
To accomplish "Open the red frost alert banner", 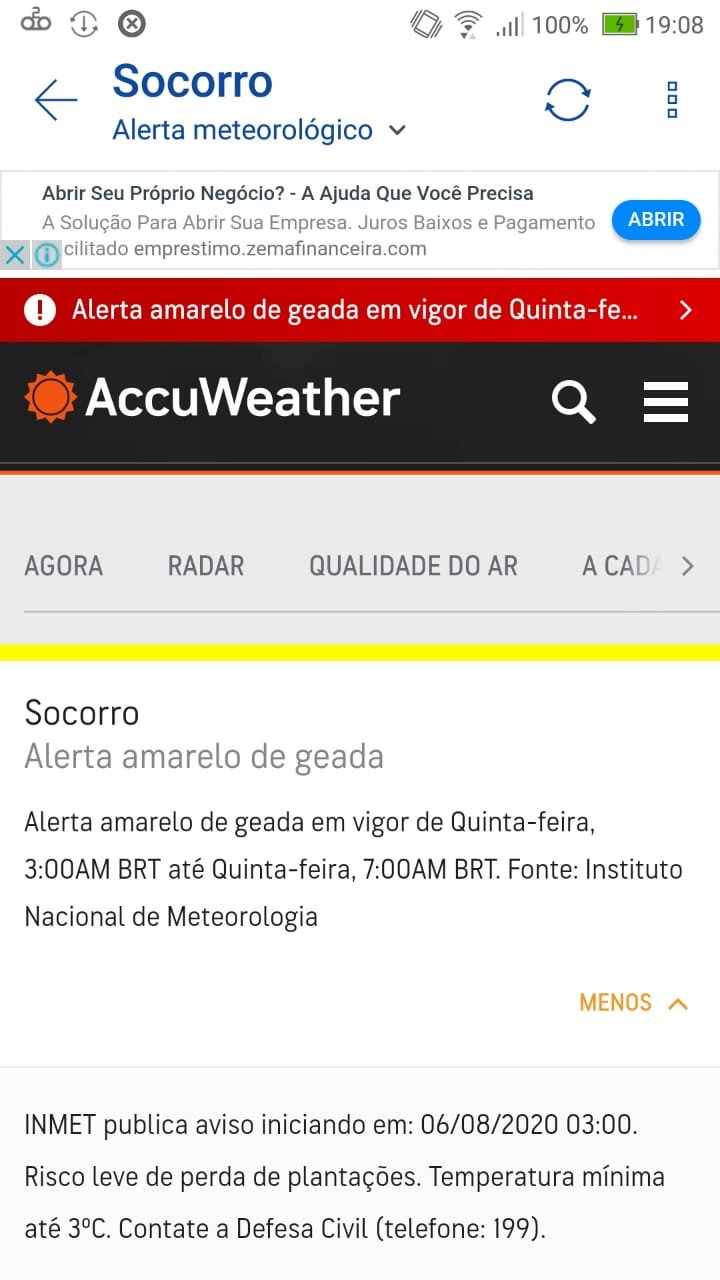I will point(360,310).
